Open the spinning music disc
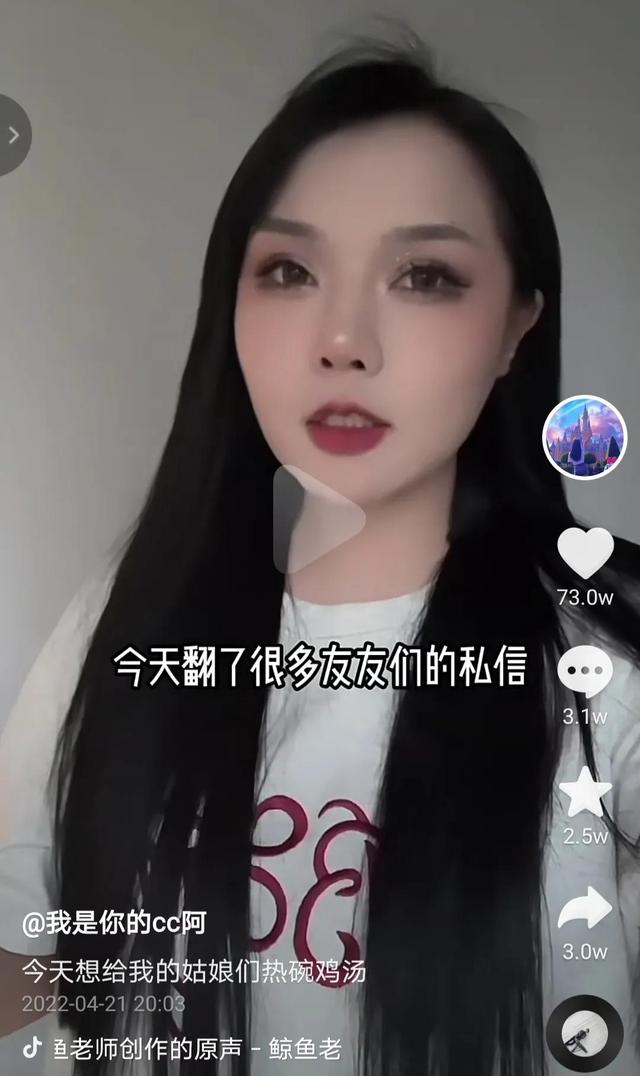 point(585,1034)
